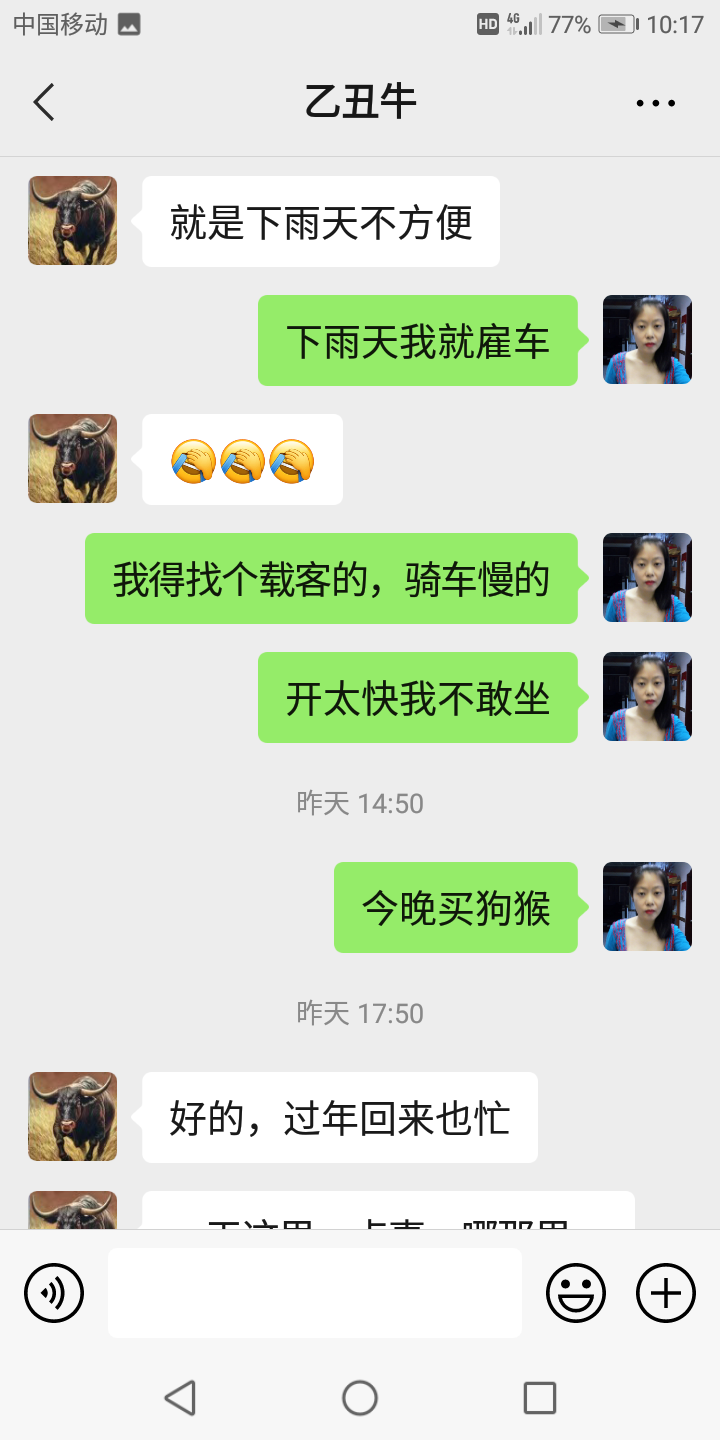Select the message 今晚买狗猴
This screenshot has width=720, height=1440.
point(455,906)
